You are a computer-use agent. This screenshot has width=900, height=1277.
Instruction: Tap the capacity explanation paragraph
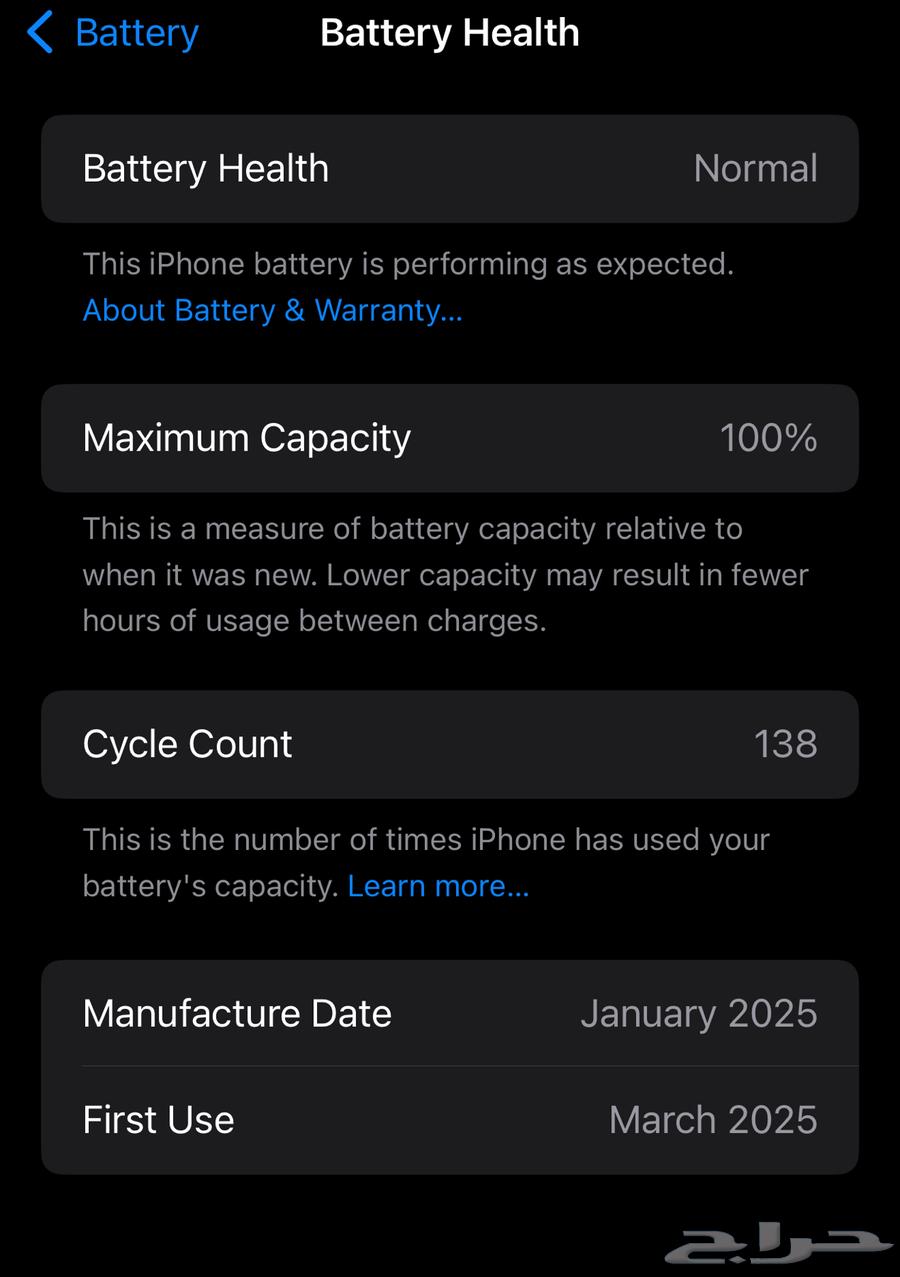coord(444,574)
